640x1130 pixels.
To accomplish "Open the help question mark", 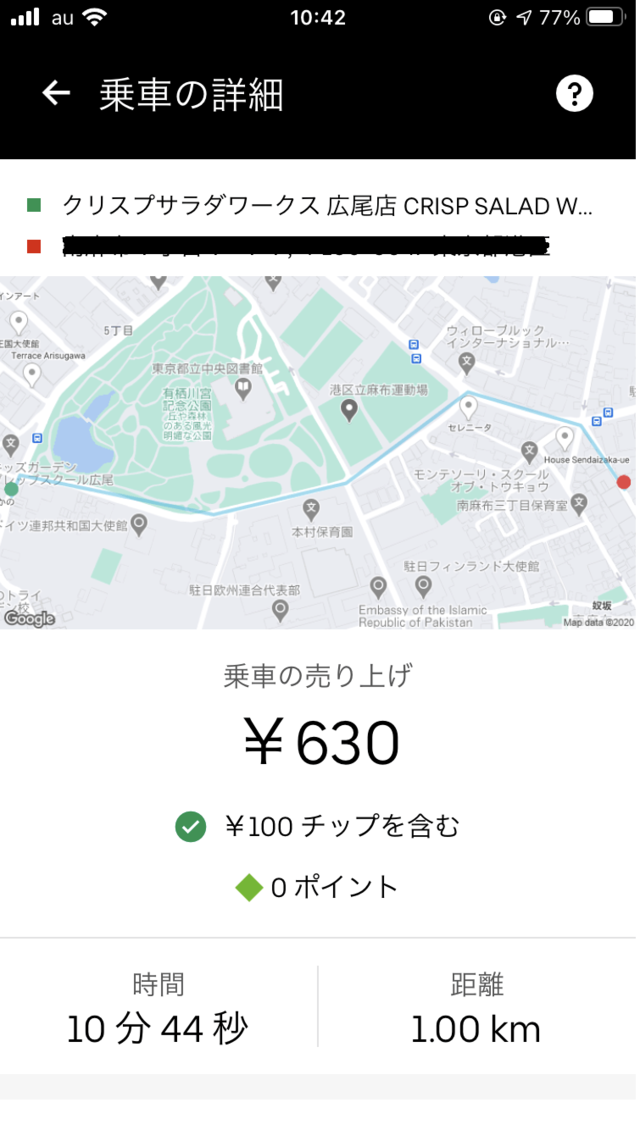I will 574,93.
